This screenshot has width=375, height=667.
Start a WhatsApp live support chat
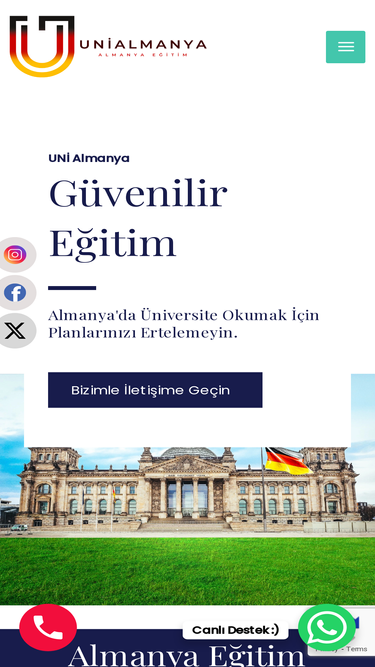pyautogui.click(x=327, y=627)
